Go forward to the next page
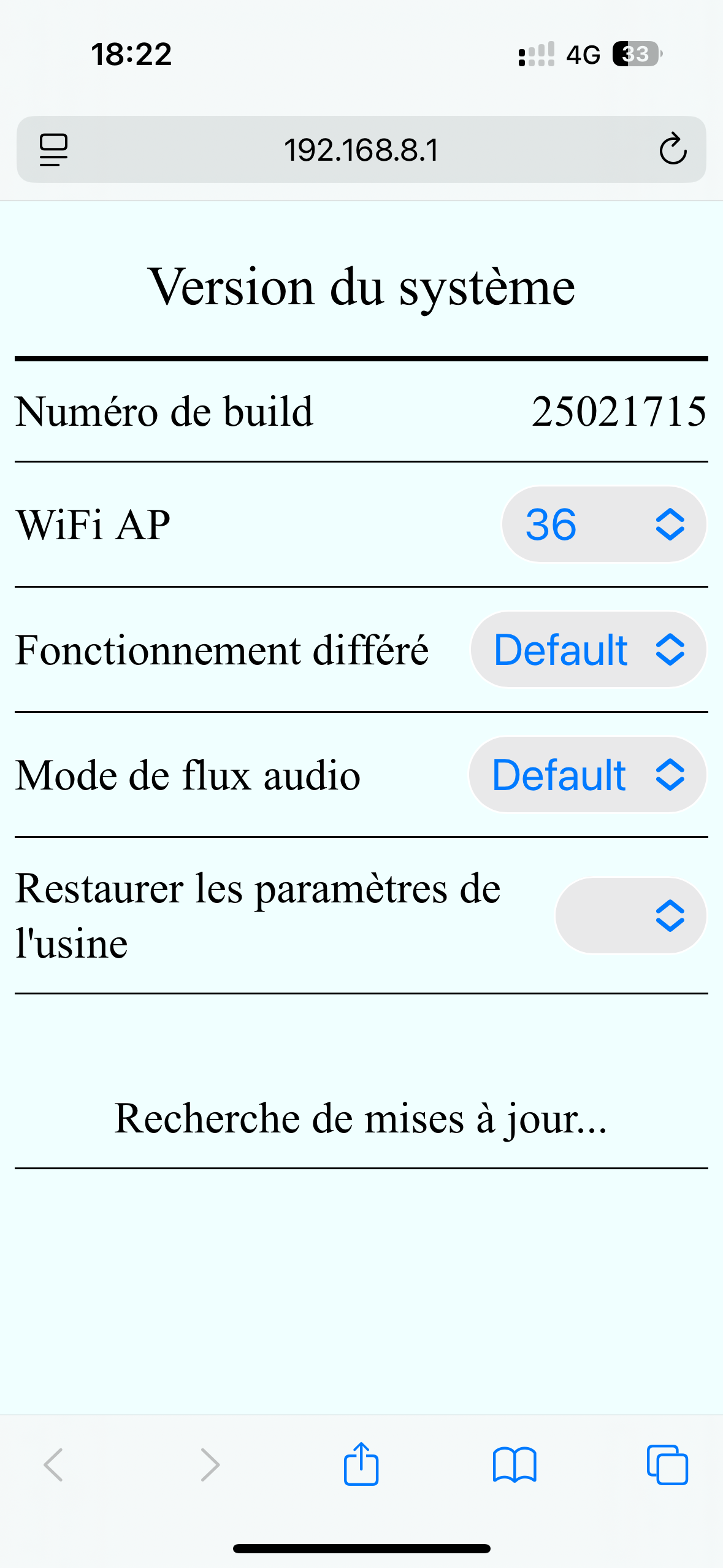The height and width of the screenshot is (1568, 723). click(210, 1465)
